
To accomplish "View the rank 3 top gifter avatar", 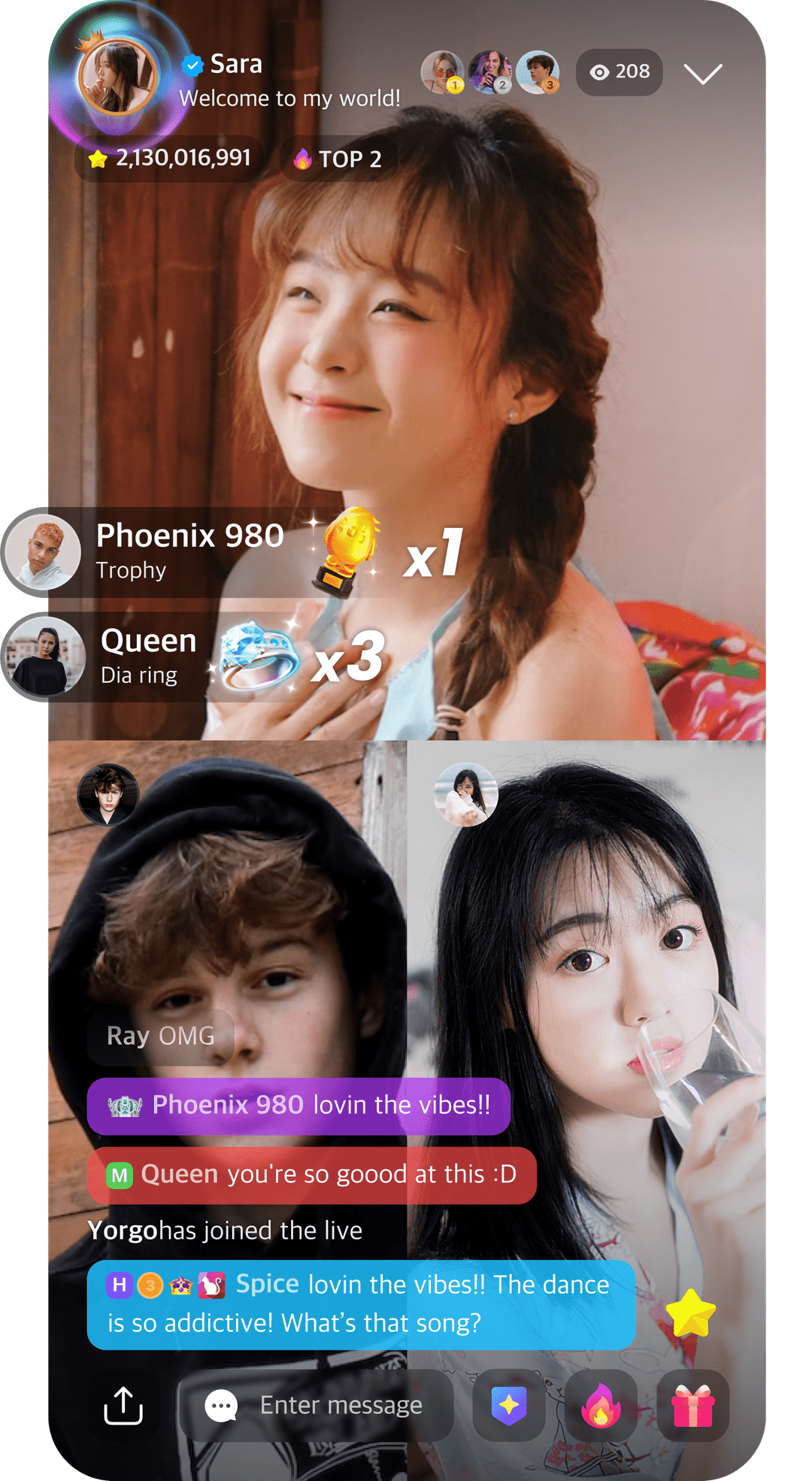I will tap(538, 72).
